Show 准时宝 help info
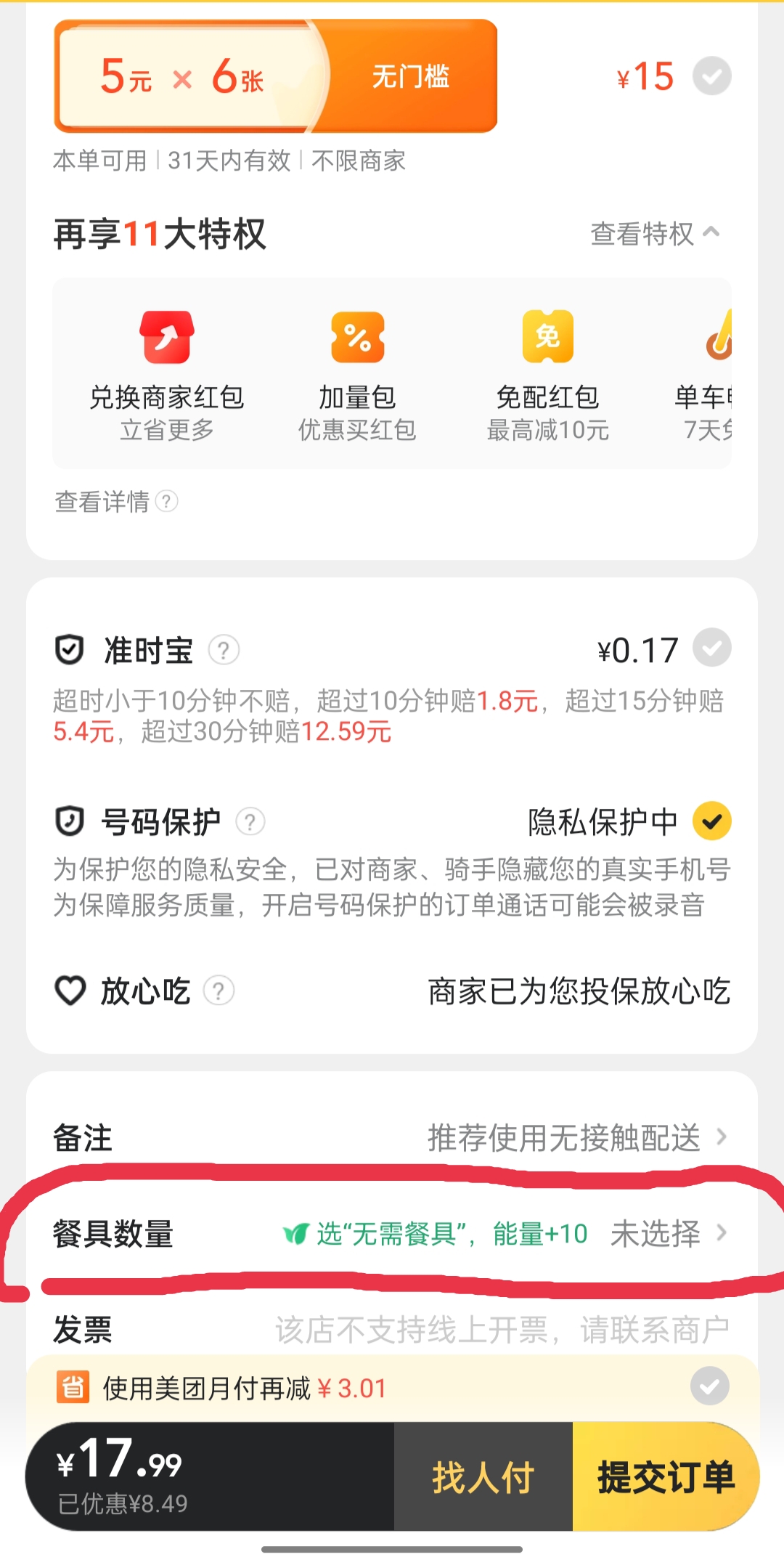 point(224,650)
